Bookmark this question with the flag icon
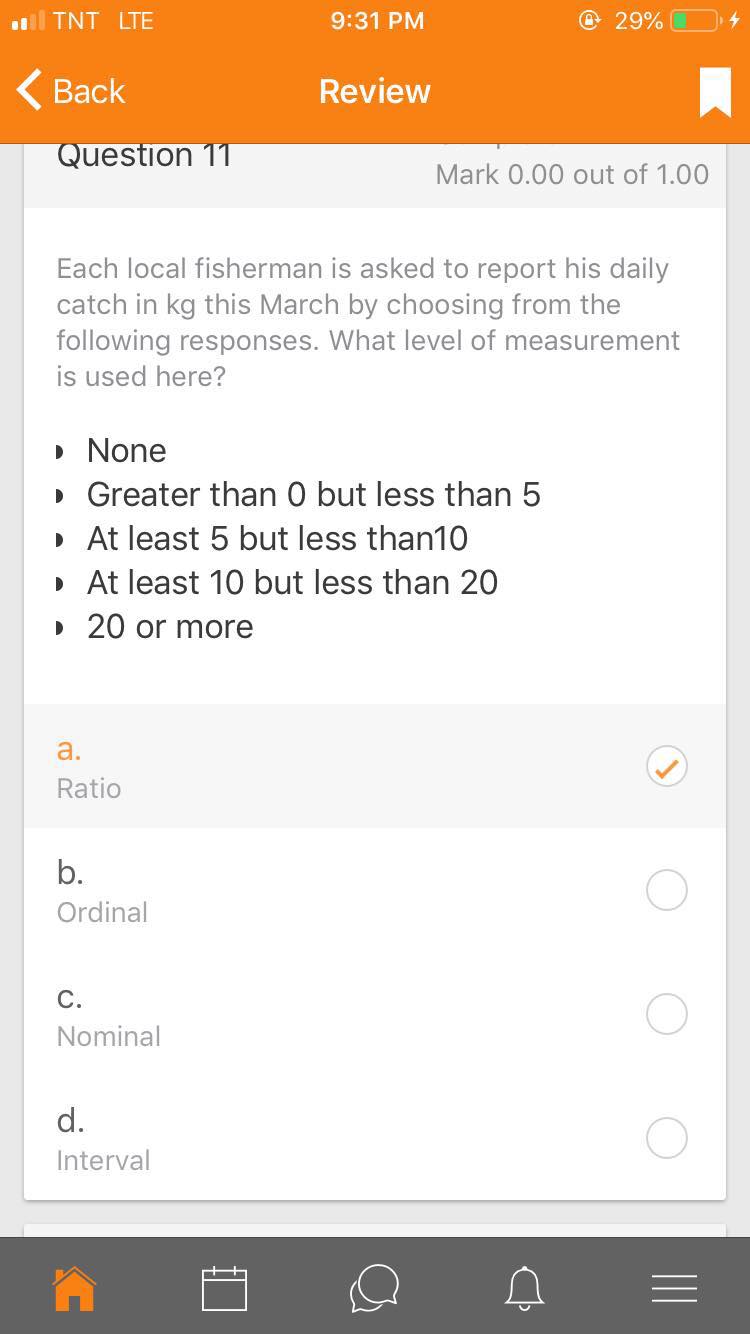The width and height of the screenshot is (750, 1334). coord(714,90)
